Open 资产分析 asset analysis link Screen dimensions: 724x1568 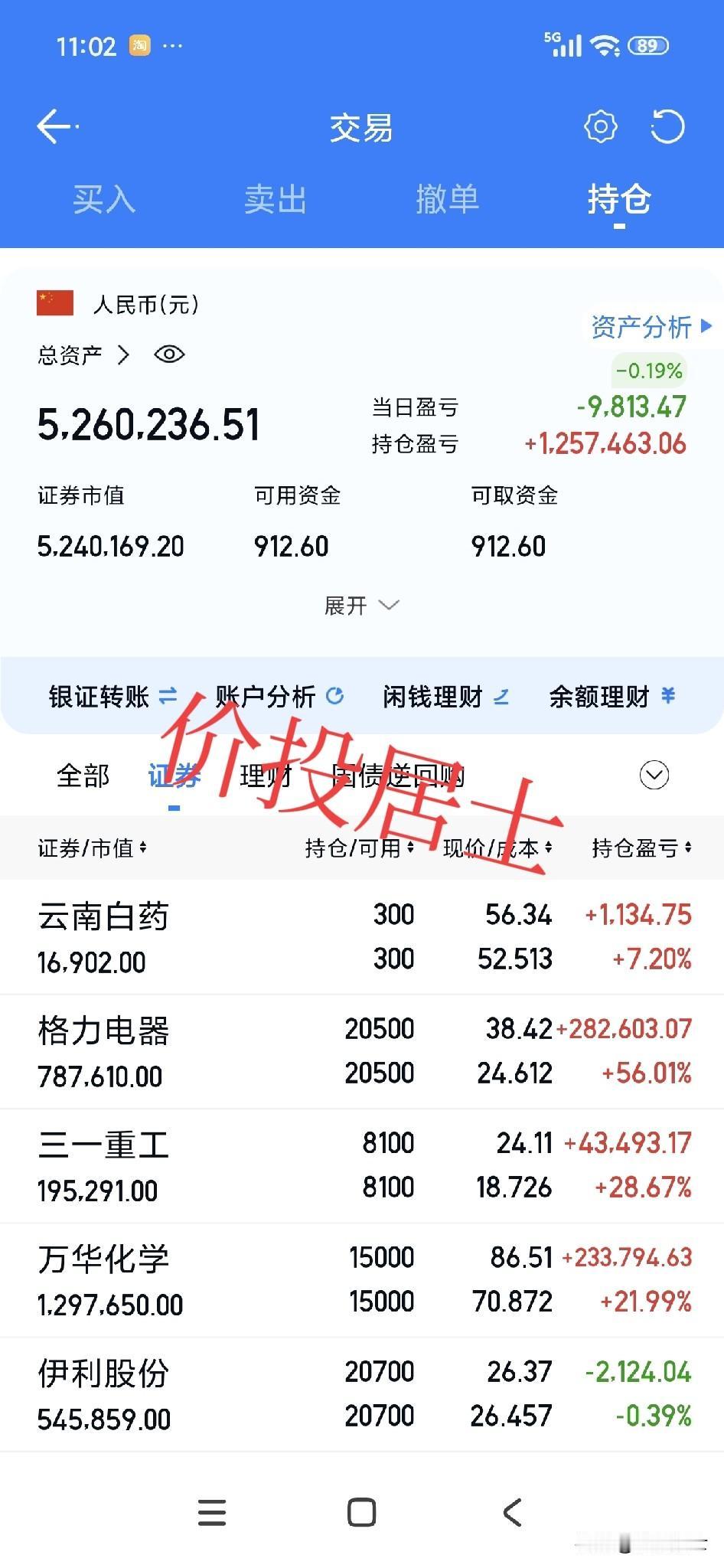coord(644,328)
